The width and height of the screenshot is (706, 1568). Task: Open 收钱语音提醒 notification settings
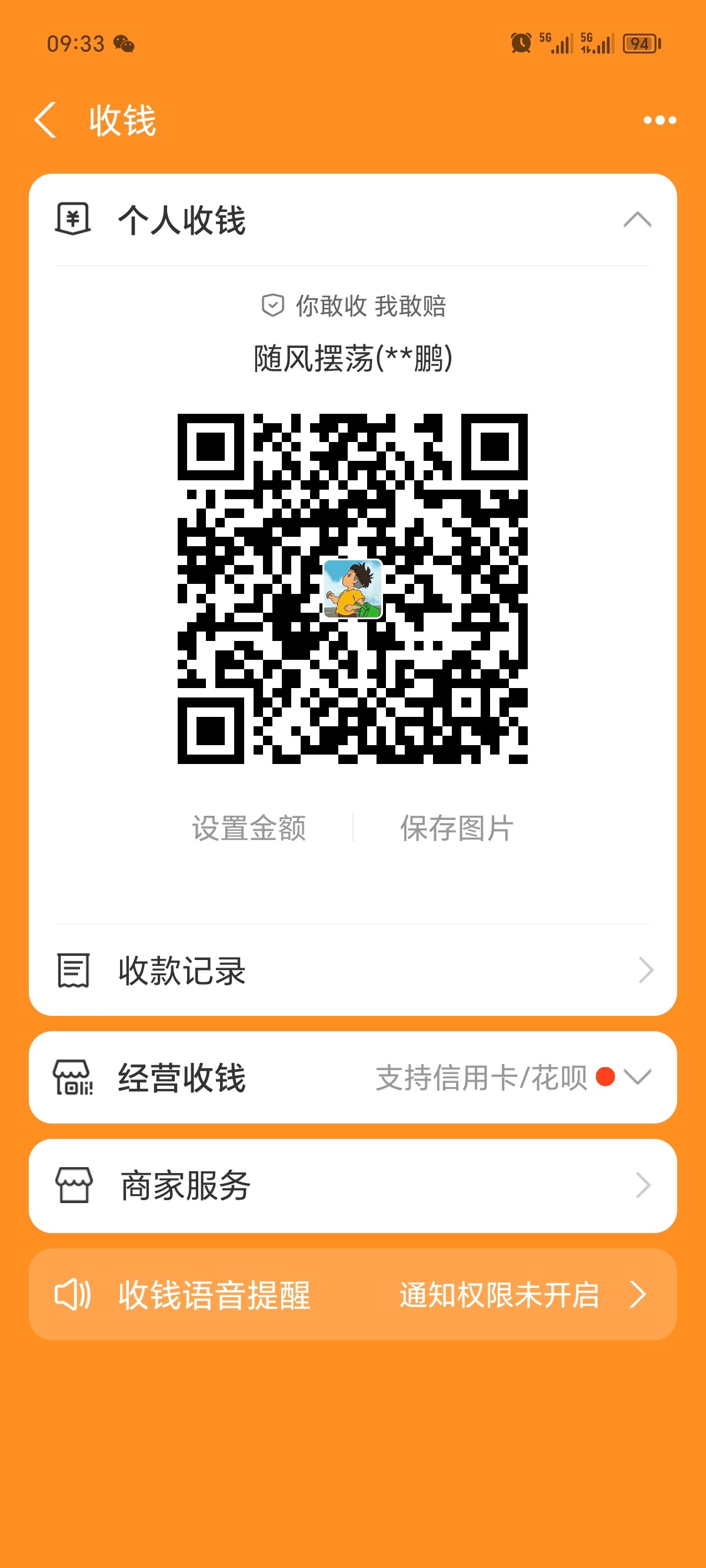[352, 1294]
